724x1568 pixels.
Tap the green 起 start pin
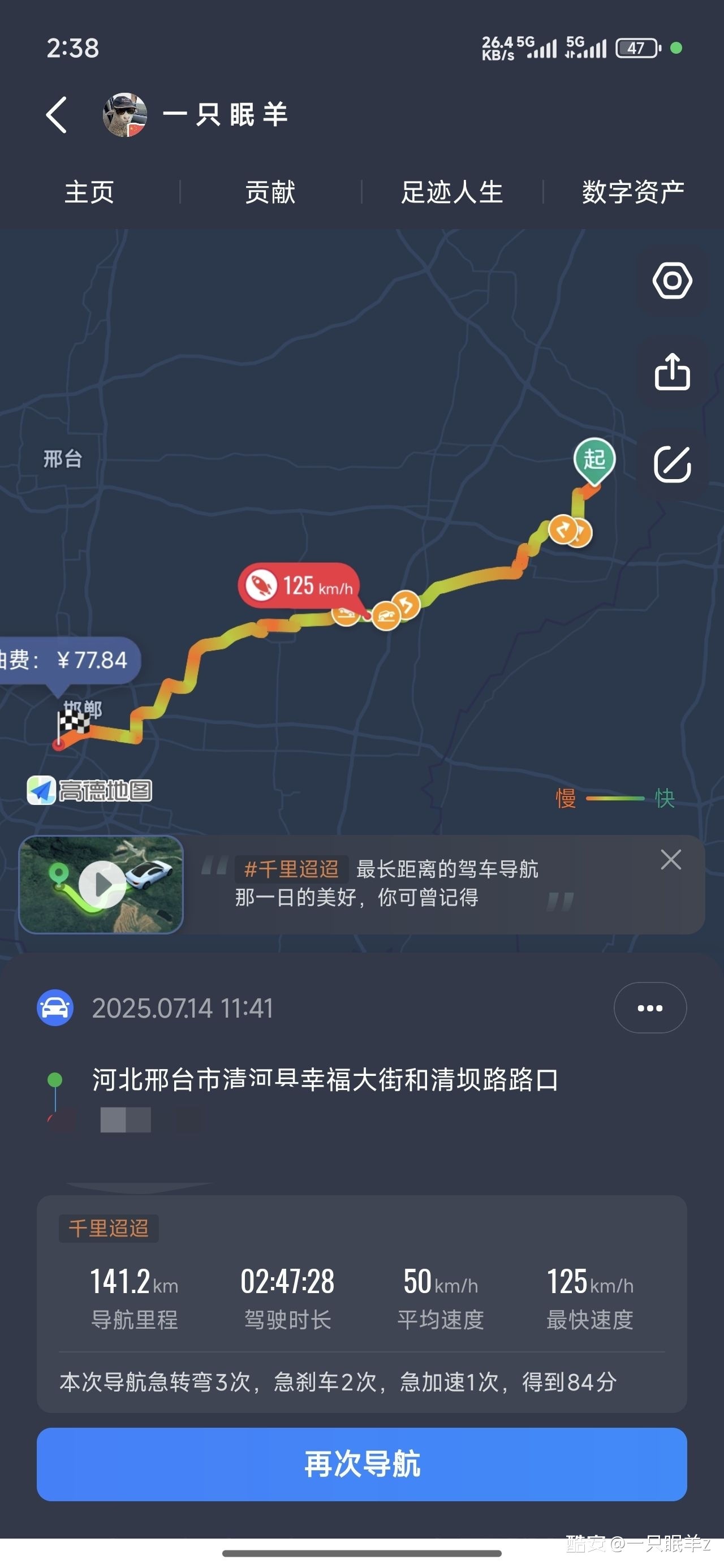[594, 459]
